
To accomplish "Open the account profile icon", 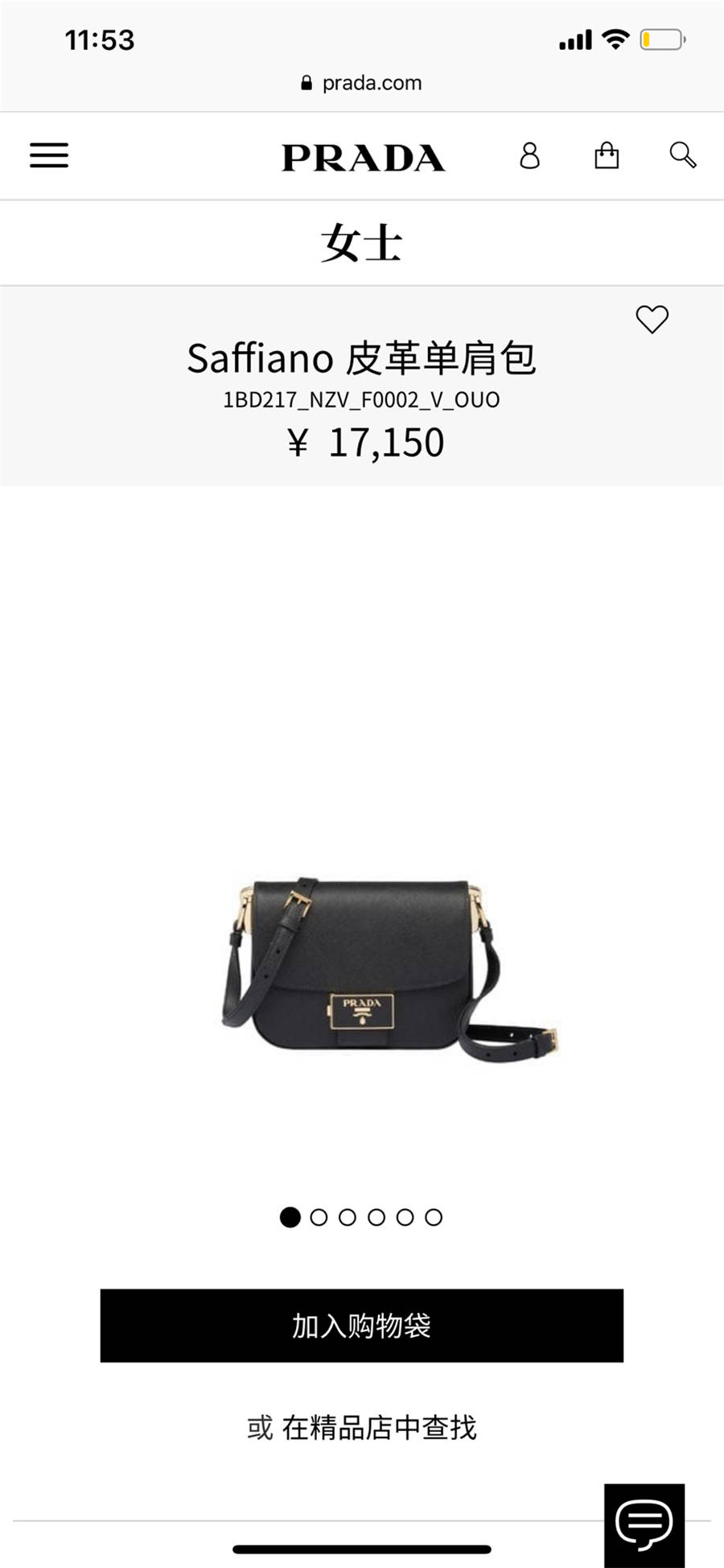I will 529,155.
